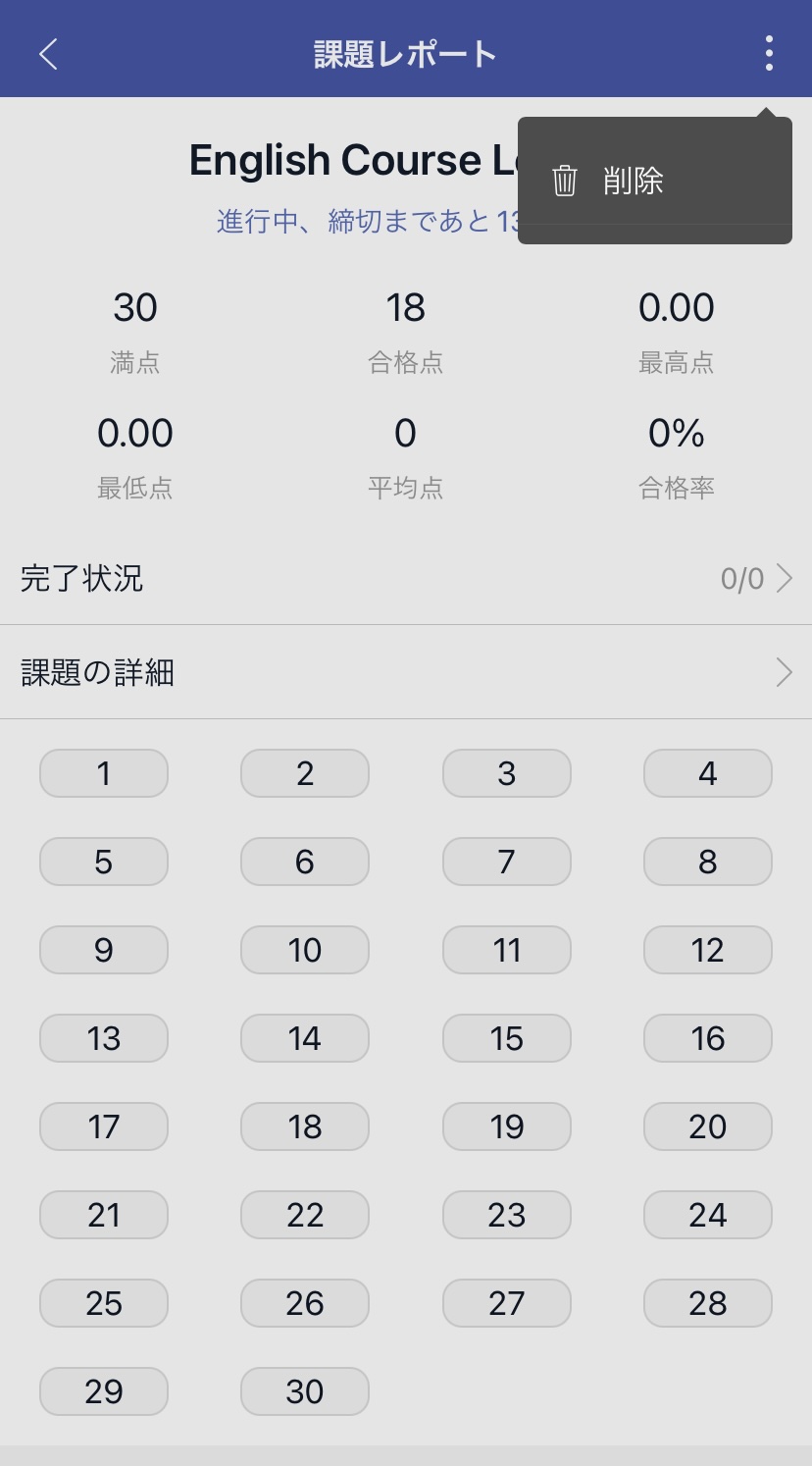Select question number 1
Screen dimensions: 812x1466
(104, 773)
